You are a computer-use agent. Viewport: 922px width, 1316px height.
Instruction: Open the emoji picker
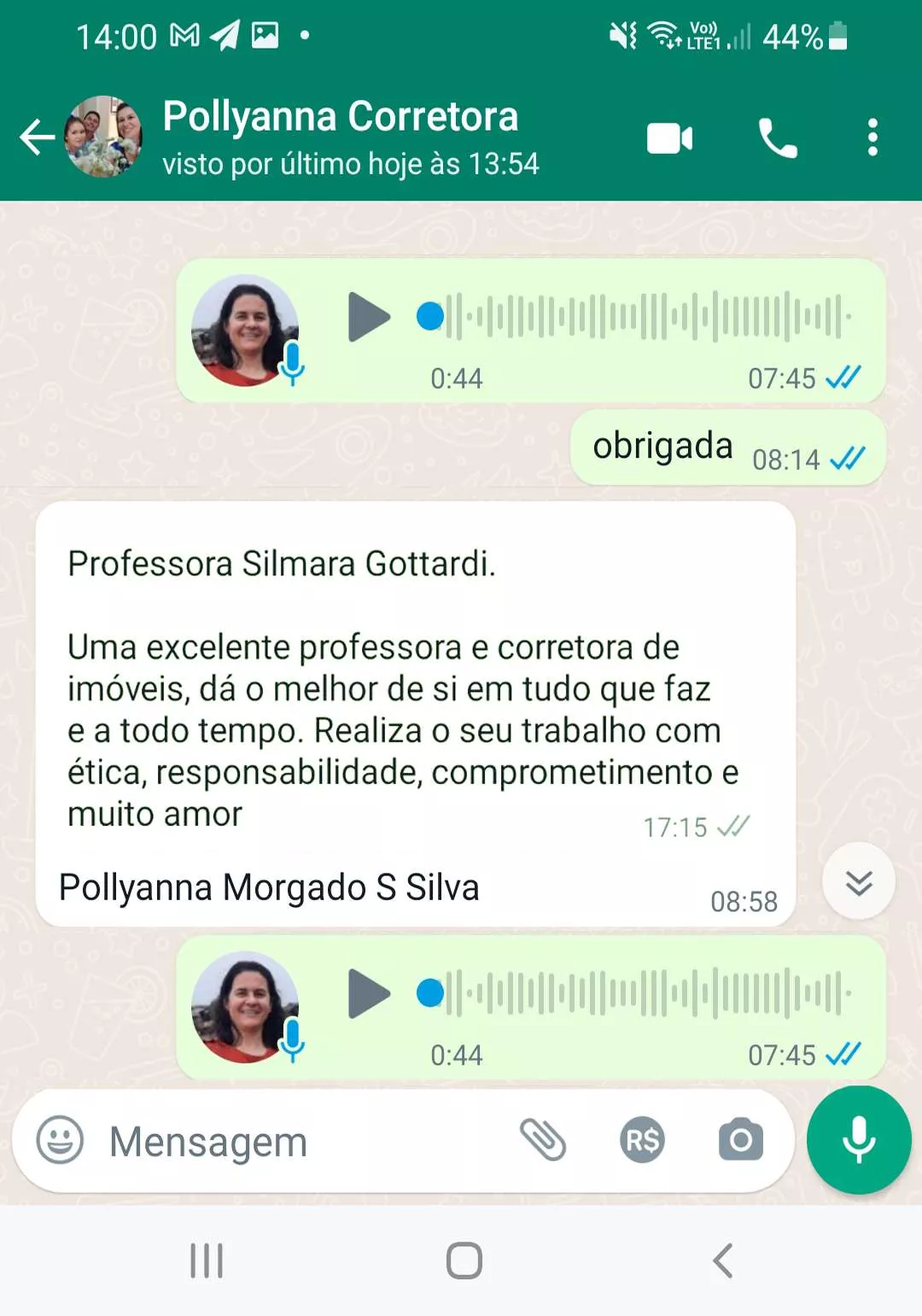[60, 1140]
